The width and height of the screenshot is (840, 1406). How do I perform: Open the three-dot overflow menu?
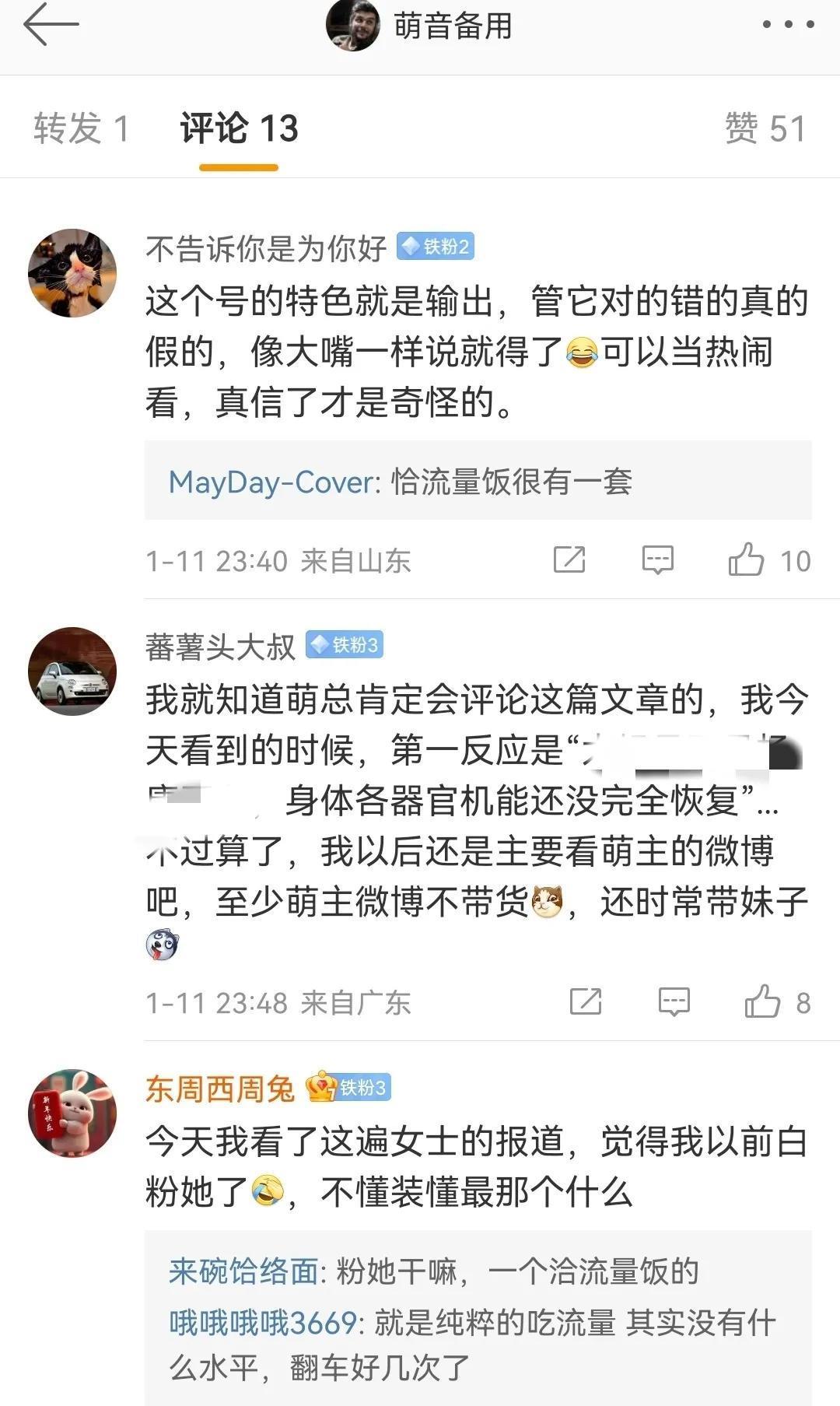pos(787,25)
